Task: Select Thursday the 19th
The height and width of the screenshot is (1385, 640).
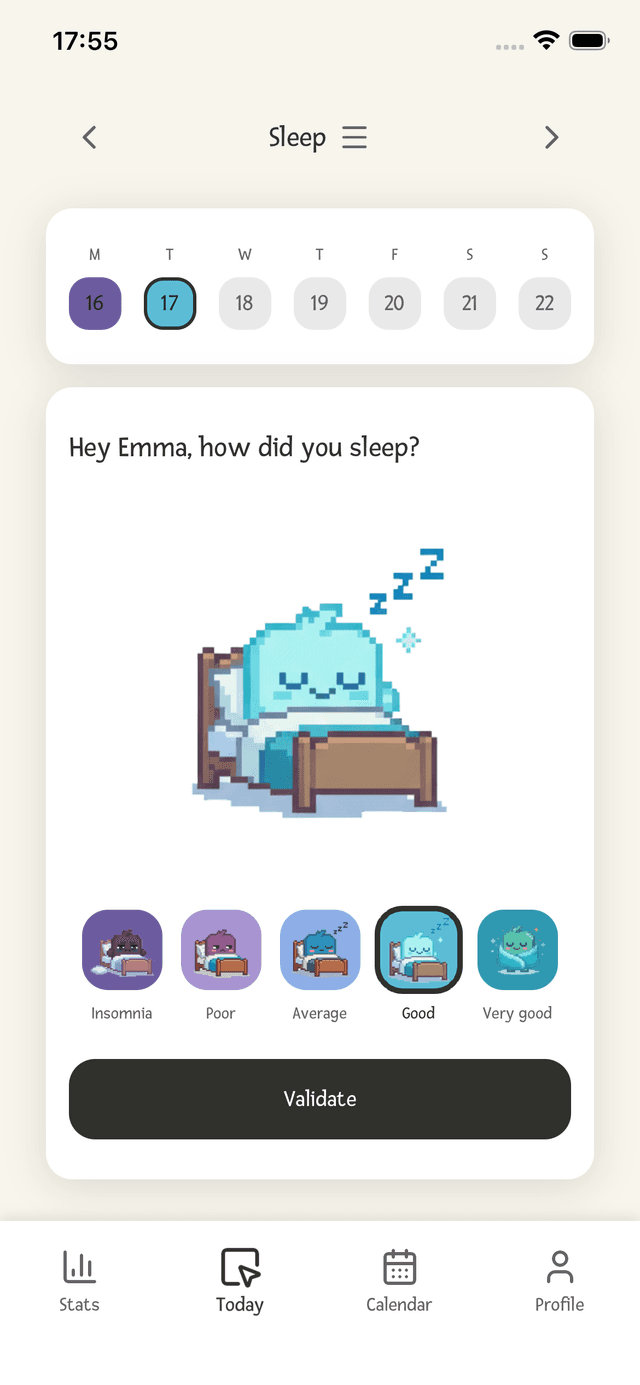Action: pyautogui.click(x=320, y=303)
